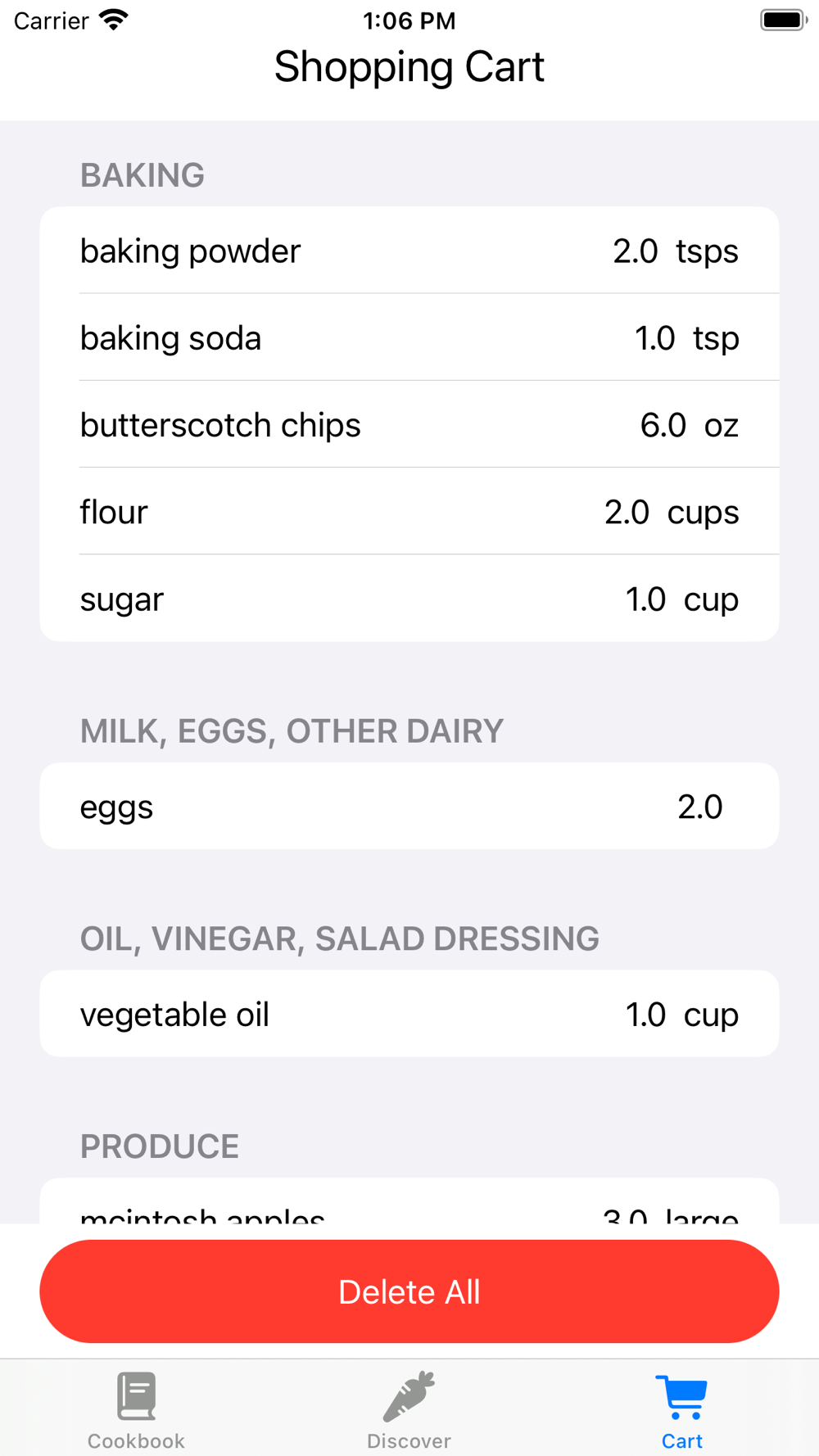819x1456 pixels.
Task: Select the baking soda item
Action: pos(409,337)
